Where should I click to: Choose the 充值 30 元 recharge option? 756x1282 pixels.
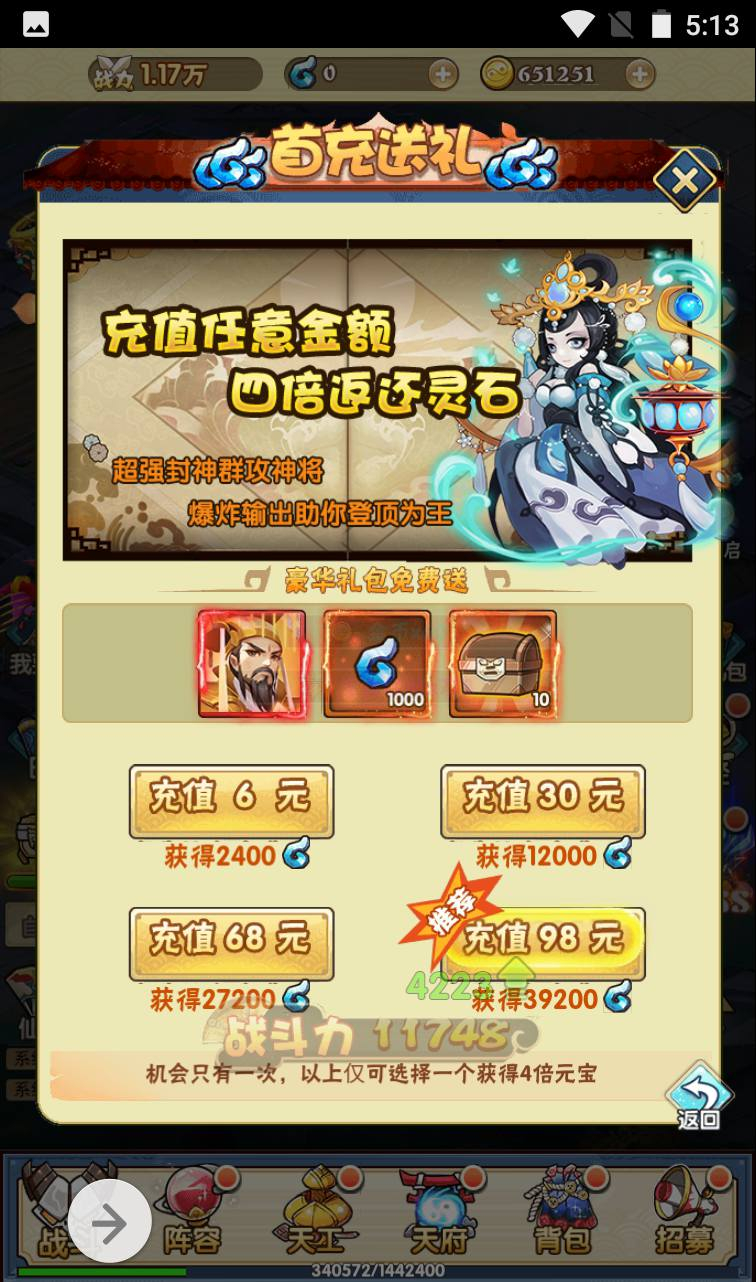543,801
